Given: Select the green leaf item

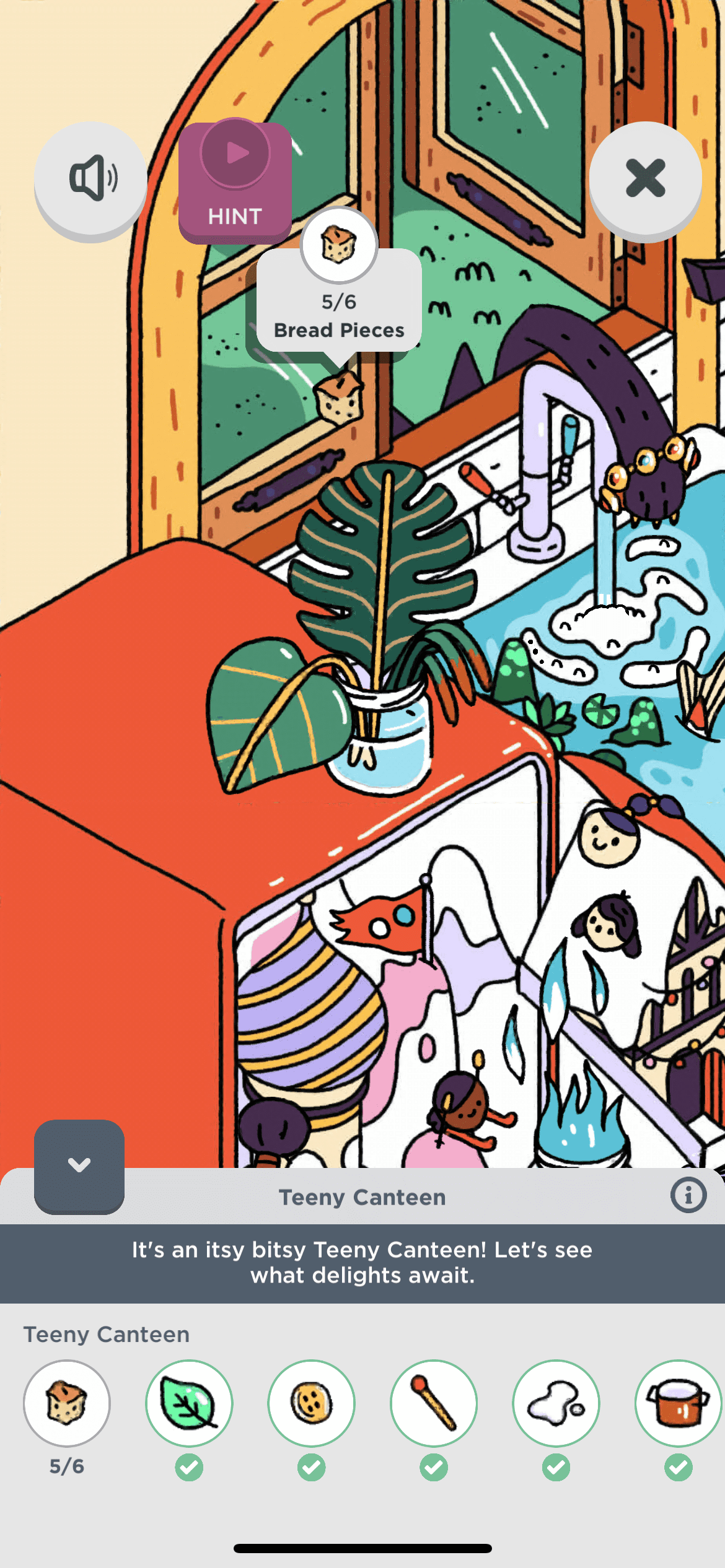Looking at the screenshot, I should click(189, 1403).
